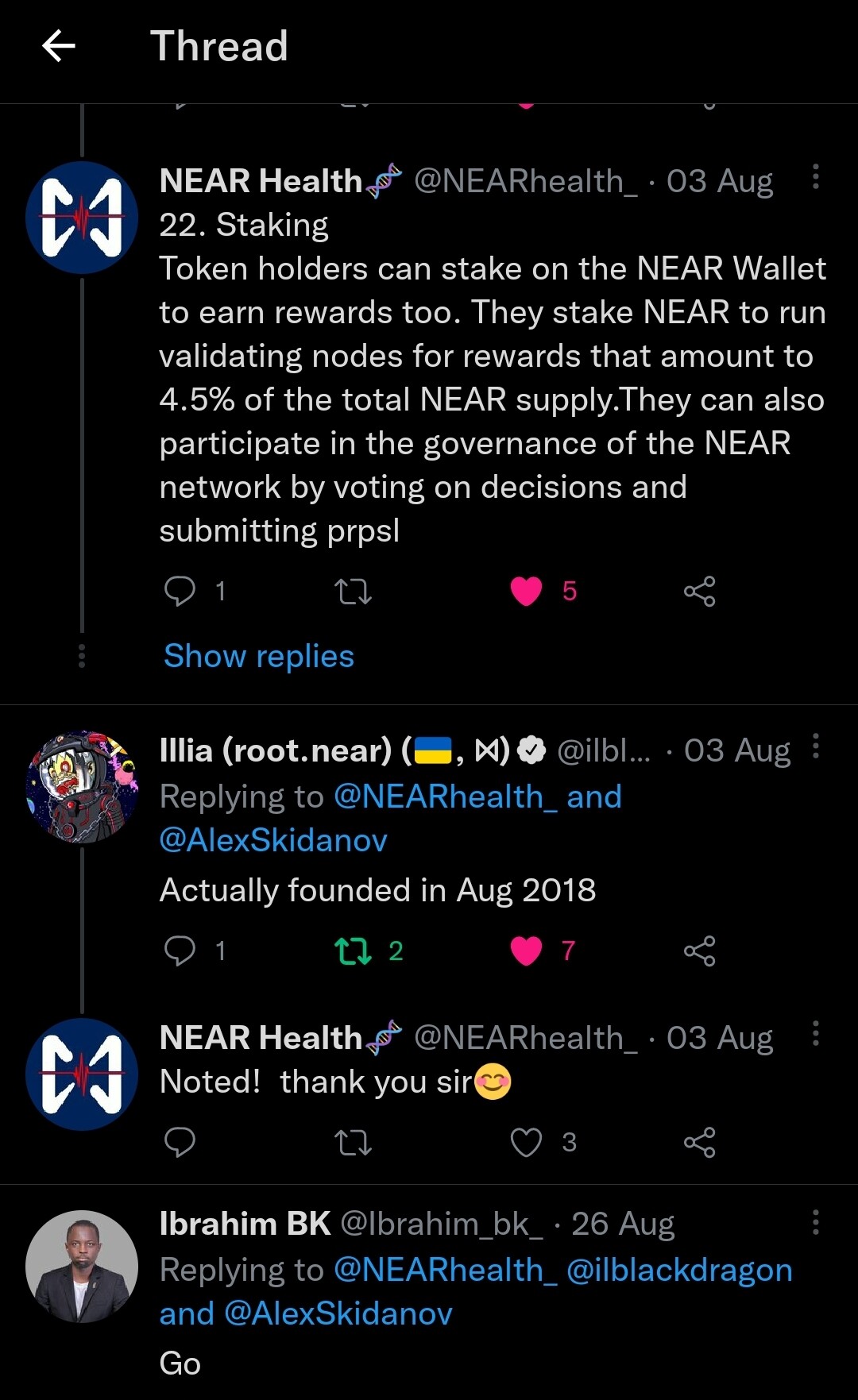Open overflow menu on the Staking tweet

815,177
